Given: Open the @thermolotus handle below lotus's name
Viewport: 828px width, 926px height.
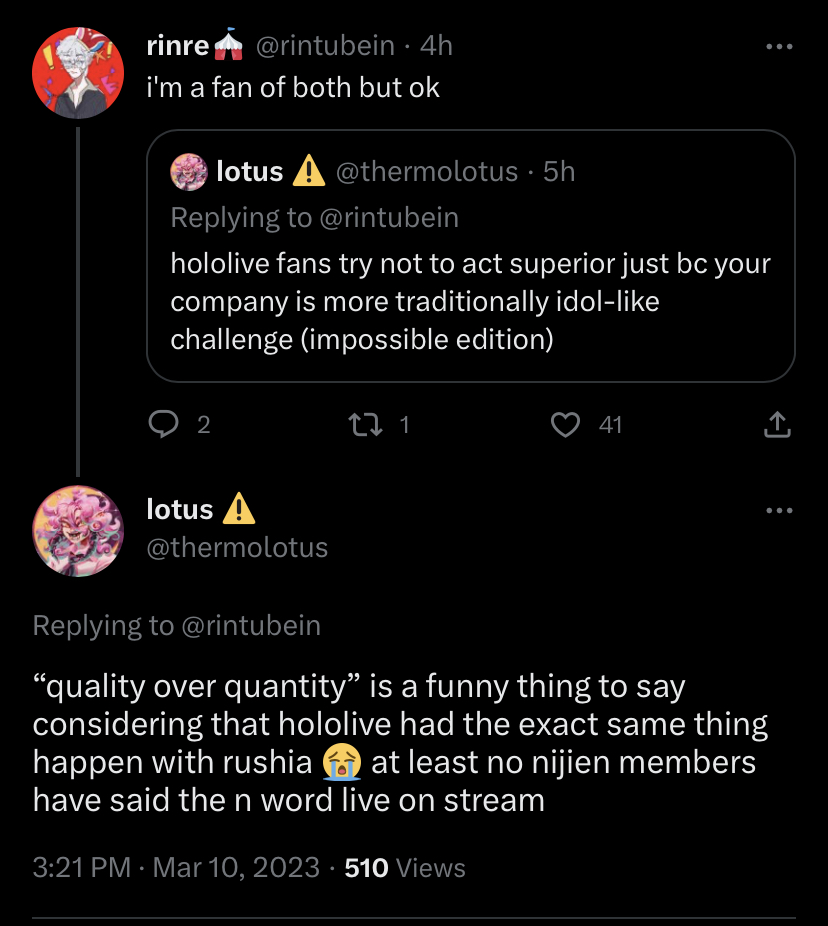Looking at the screenshot, I should [x=237, y=547].
